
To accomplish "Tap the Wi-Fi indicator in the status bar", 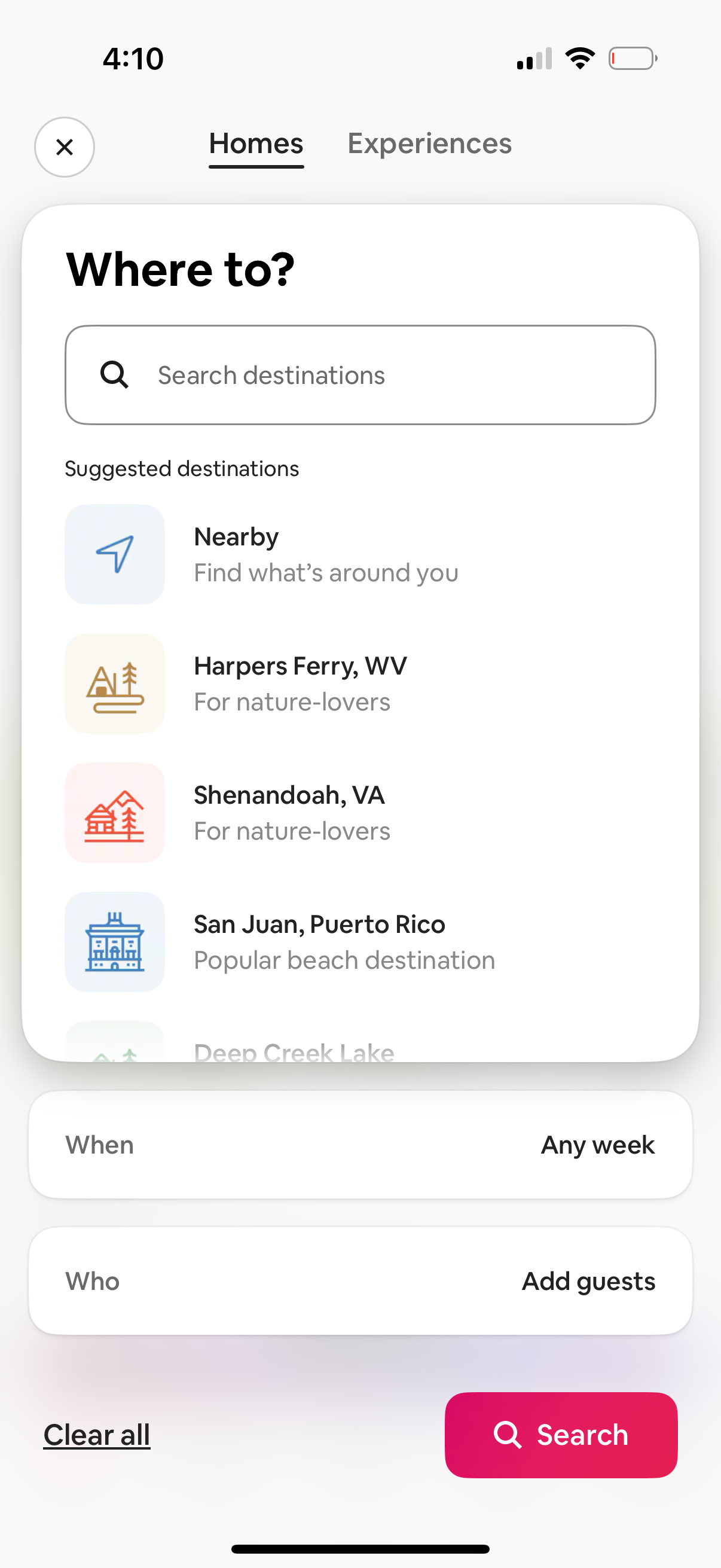I will (x=580, y=57).
